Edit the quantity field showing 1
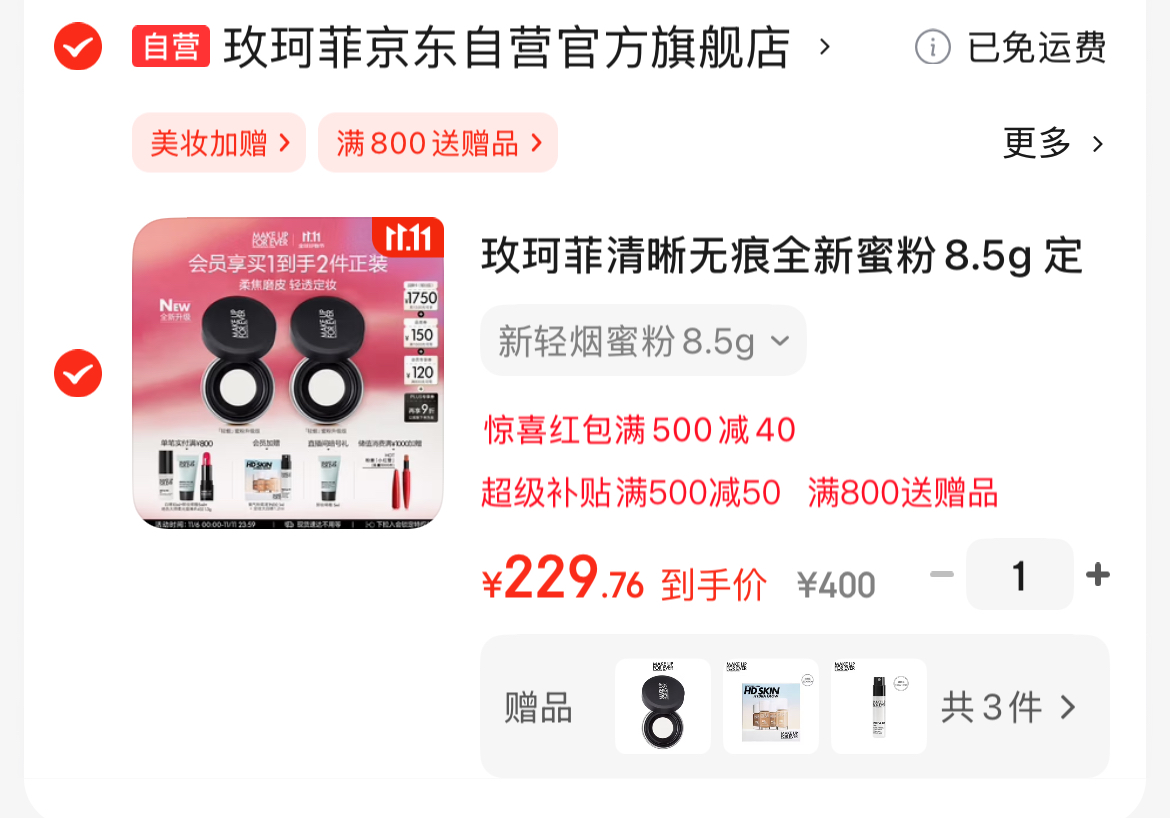 pos(1019,575)
